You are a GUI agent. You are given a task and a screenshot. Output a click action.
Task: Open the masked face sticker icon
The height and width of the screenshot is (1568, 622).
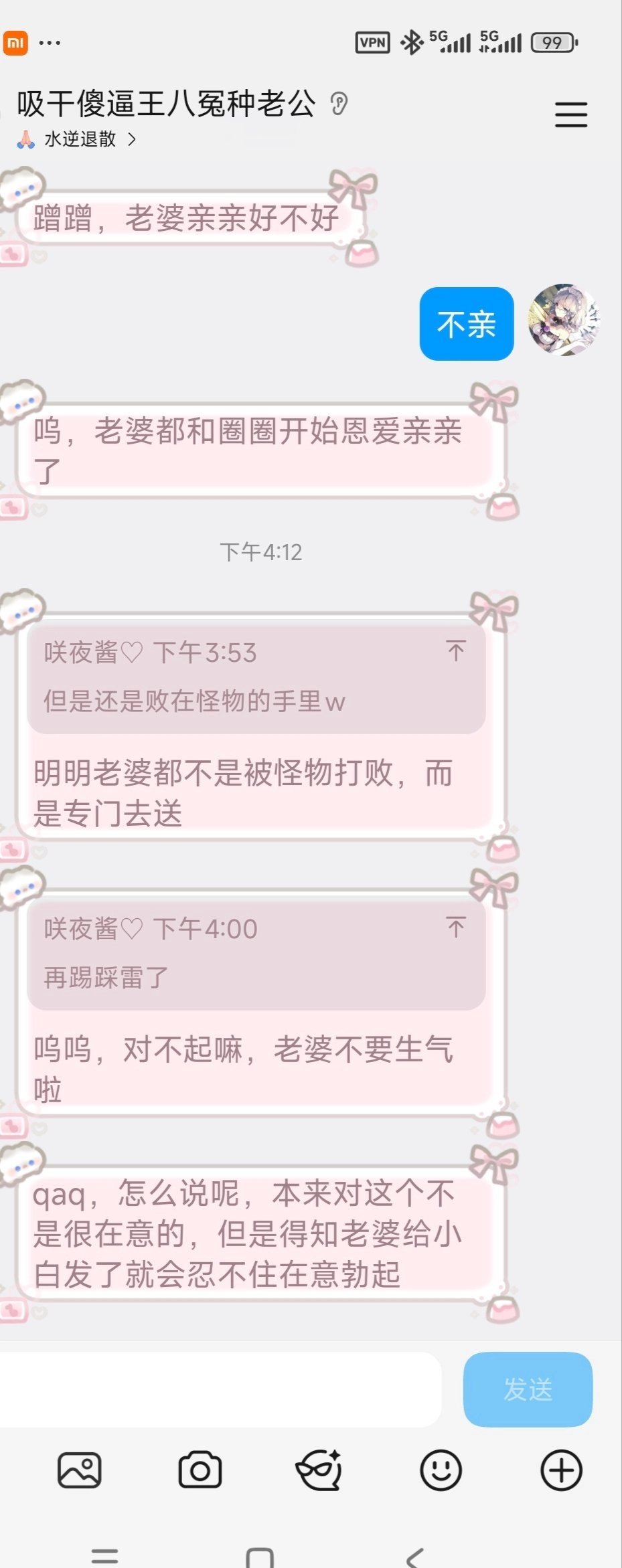coord(319,1470)
